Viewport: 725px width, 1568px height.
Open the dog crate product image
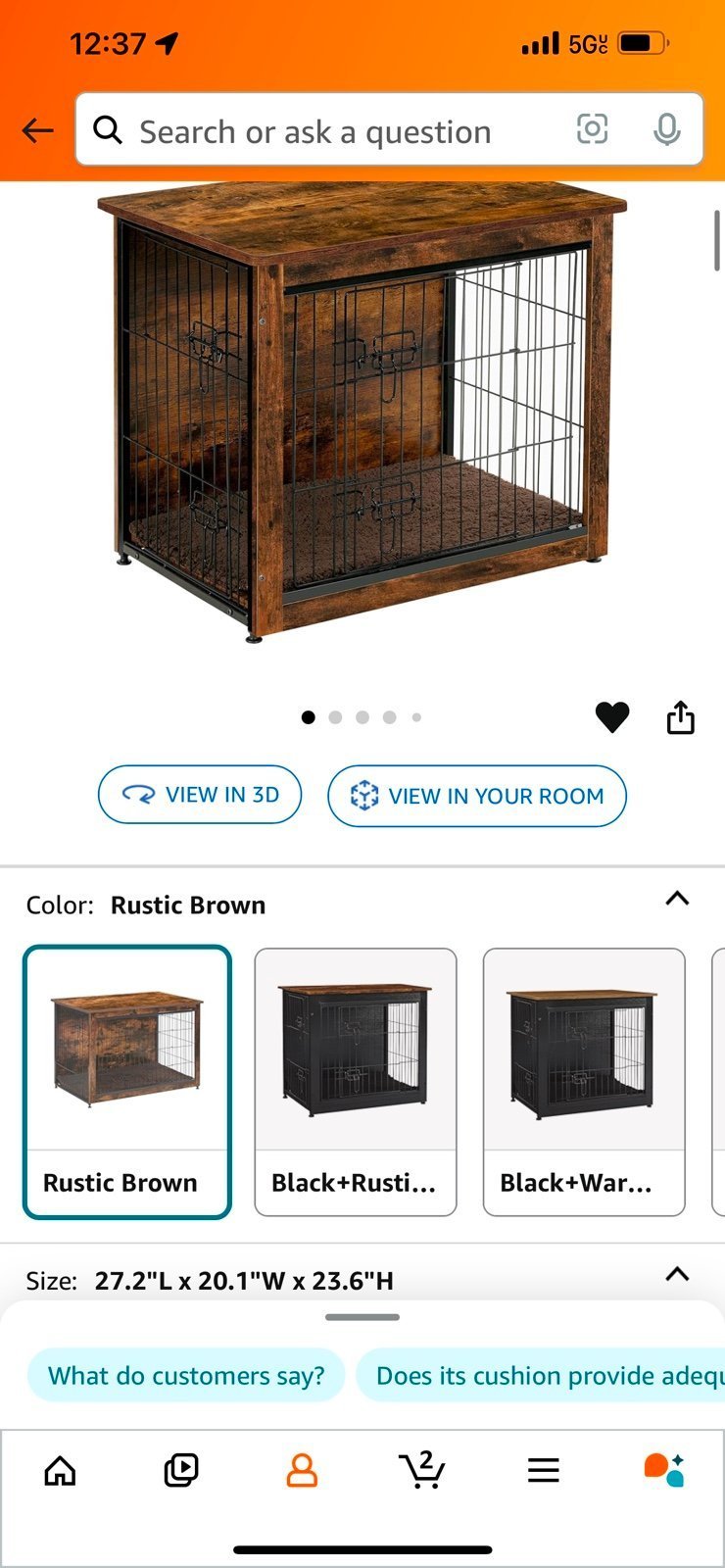362,412
